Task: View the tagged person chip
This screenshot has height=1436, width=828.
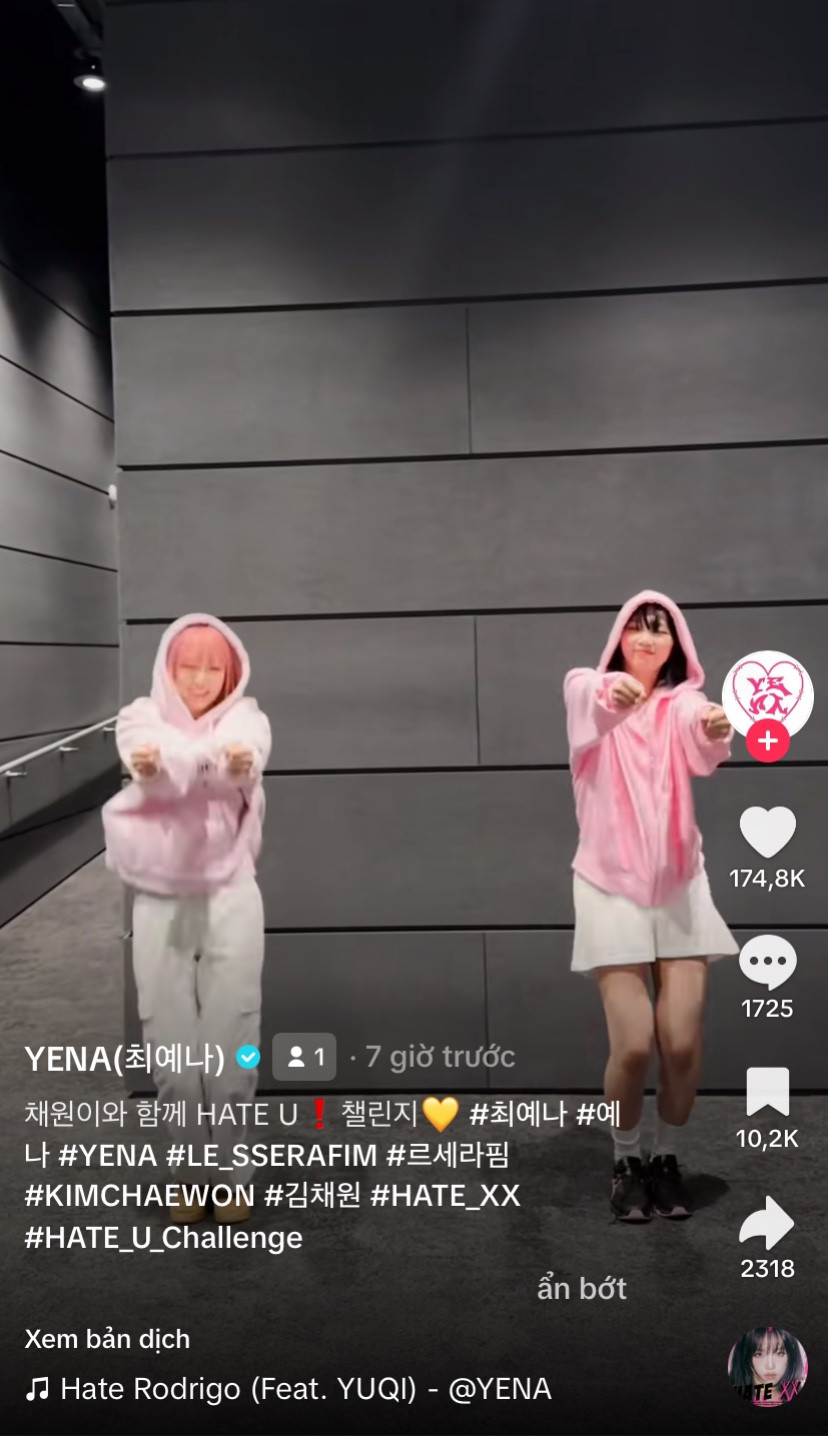Action: (x=304, y=1057)
